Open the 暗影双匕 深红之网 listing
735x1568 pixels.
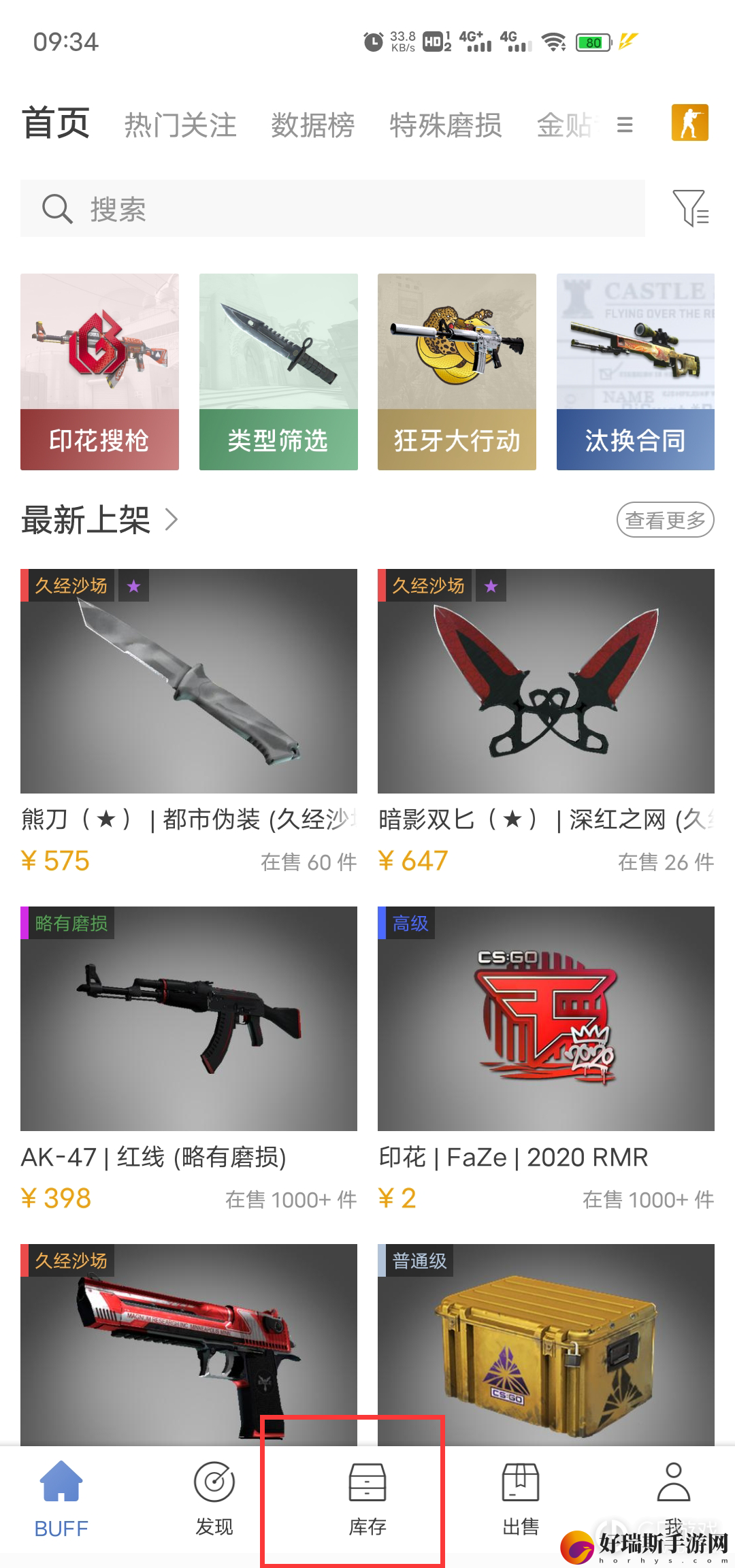coord(546,681)
